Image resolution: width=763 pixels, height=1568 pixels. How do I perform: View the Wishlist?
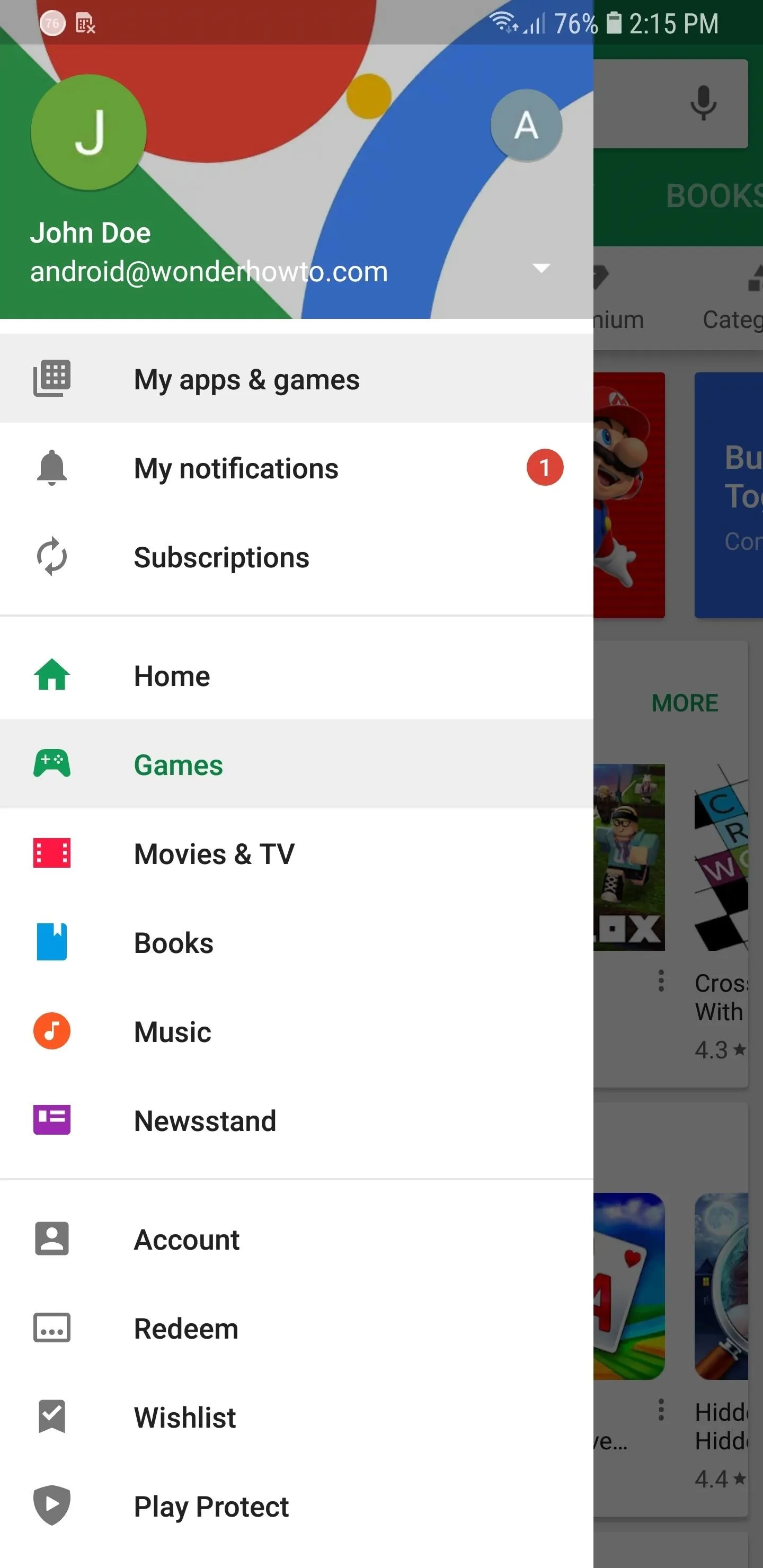297,1417
